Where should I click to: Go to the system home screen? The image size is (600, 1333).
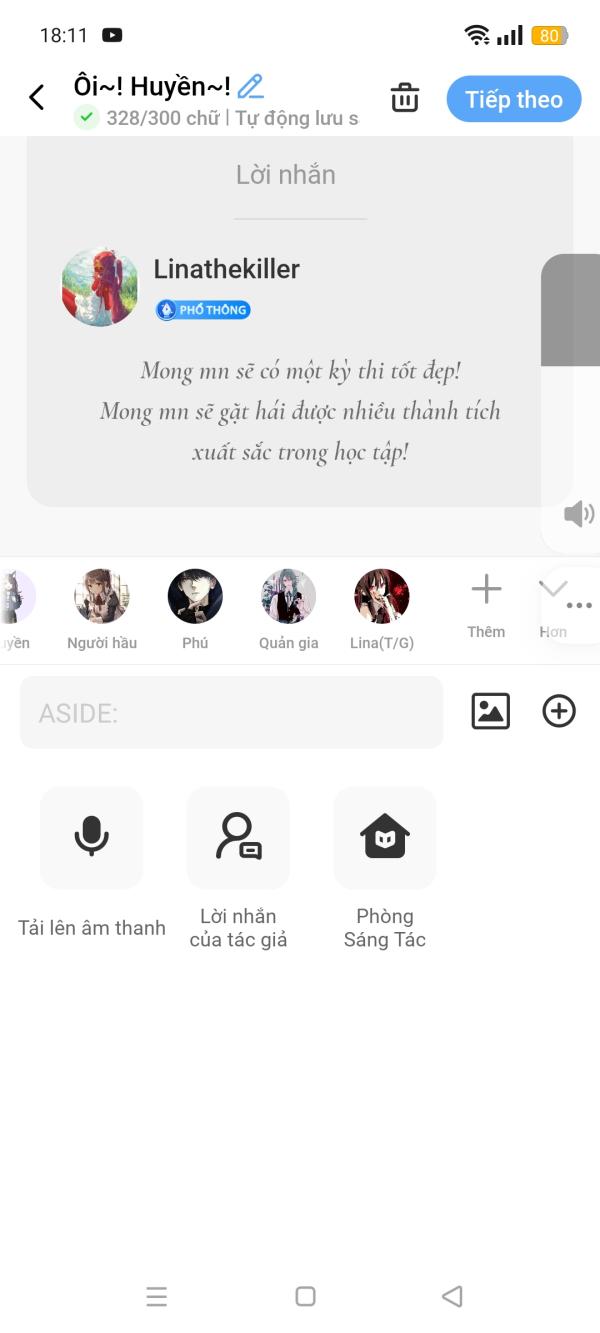[x=305, y=1297]
